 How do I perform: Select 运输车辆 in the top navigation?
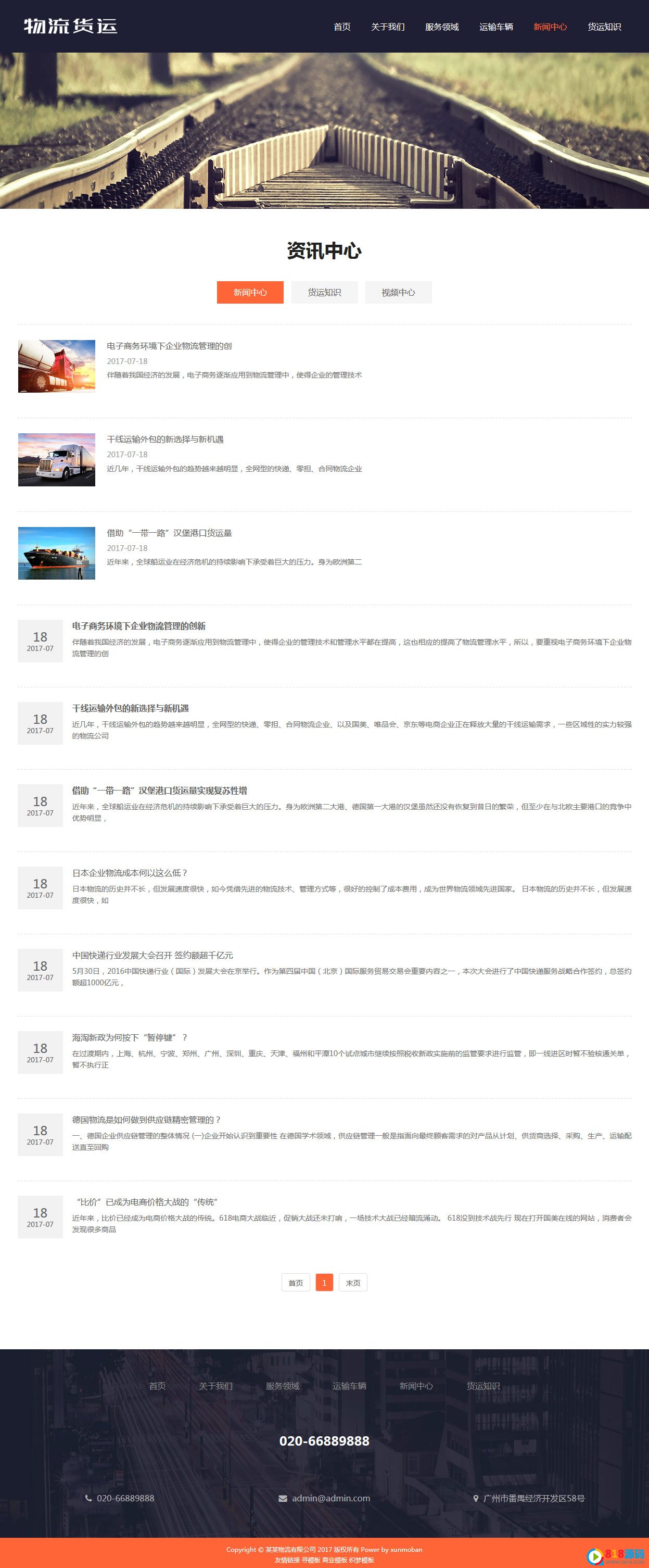[495, 27]
